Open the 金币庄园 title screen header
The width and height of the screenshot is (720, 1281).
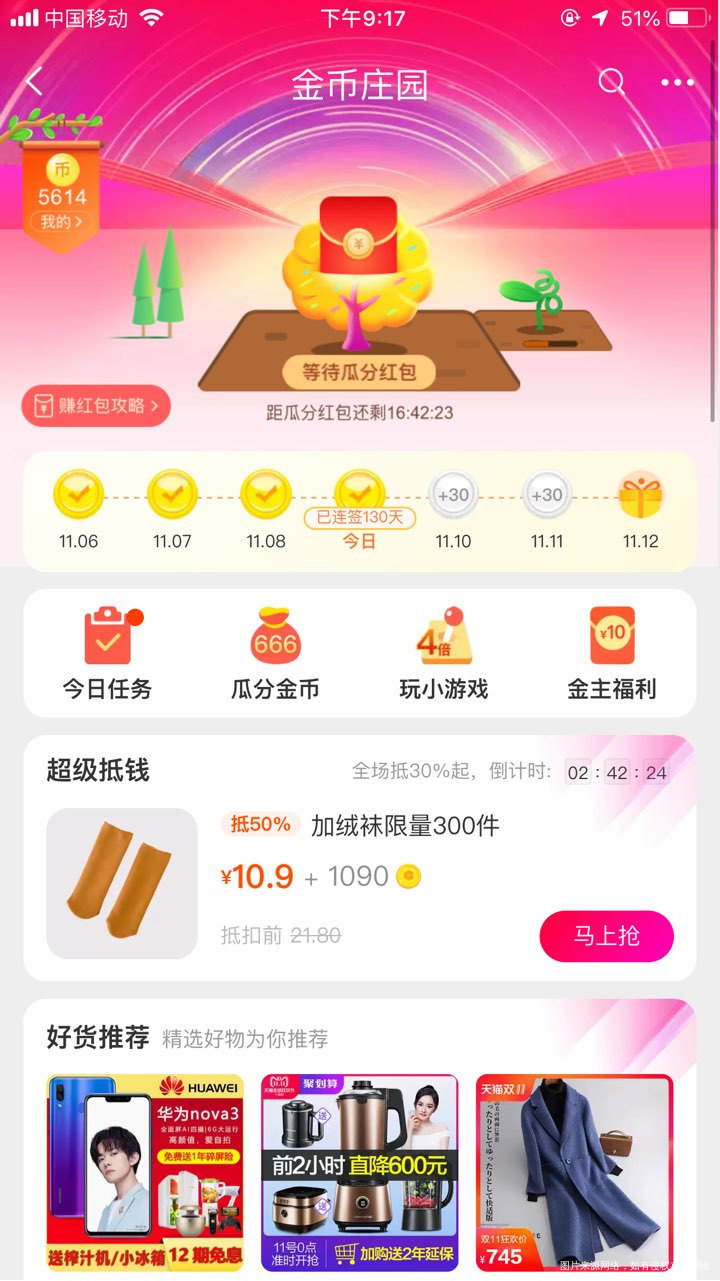tap(360, 85)
